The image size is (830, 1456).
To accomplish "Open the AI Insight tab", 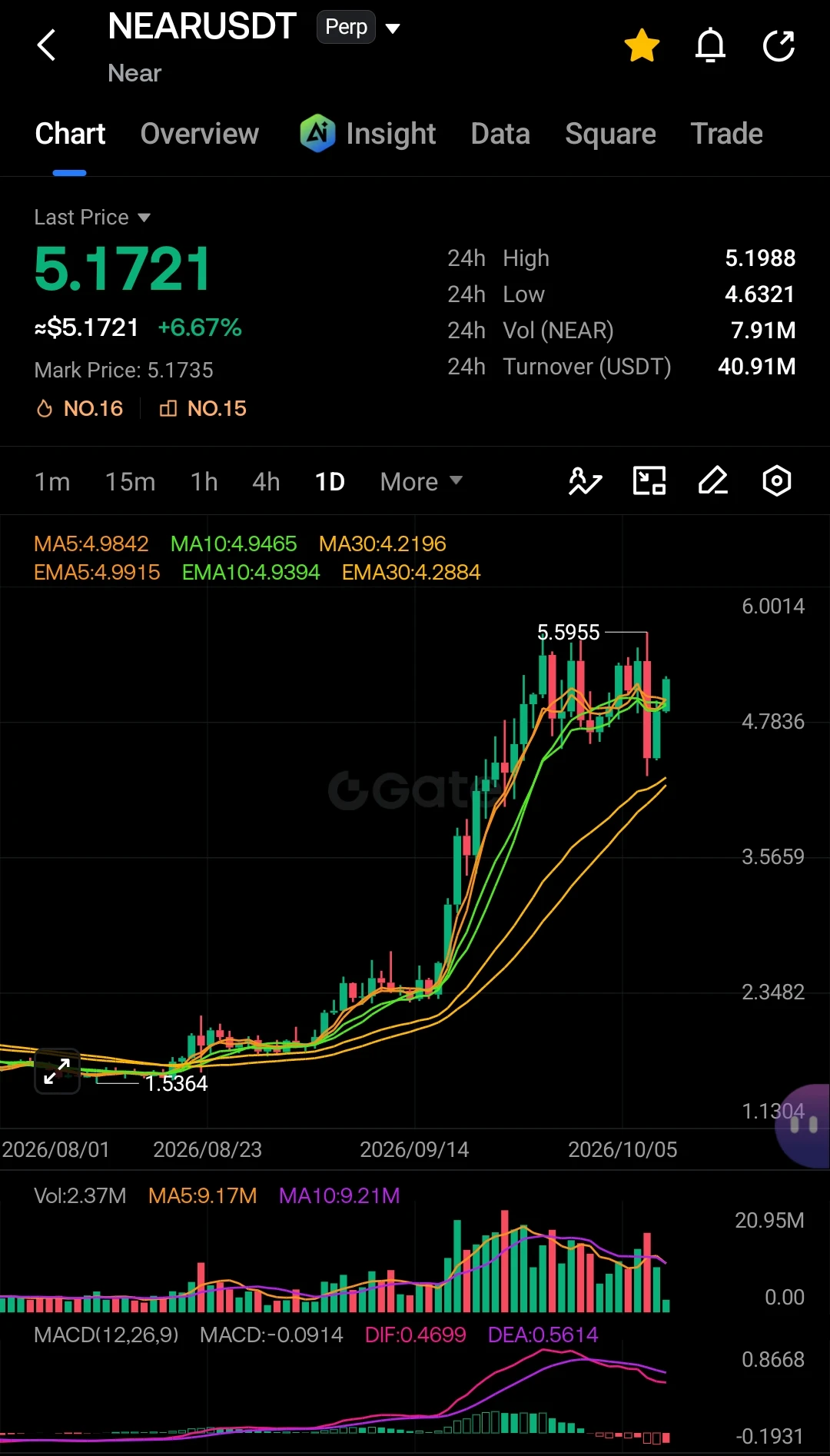I will tap(368, 134).
